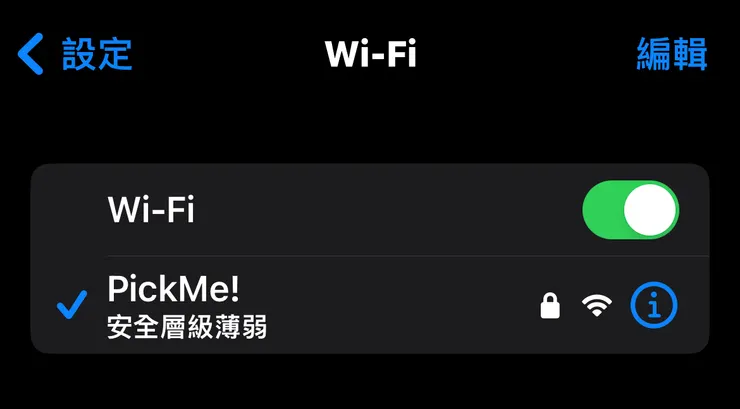
Task: Select the PickMe! network row
Action: point(300,306)
